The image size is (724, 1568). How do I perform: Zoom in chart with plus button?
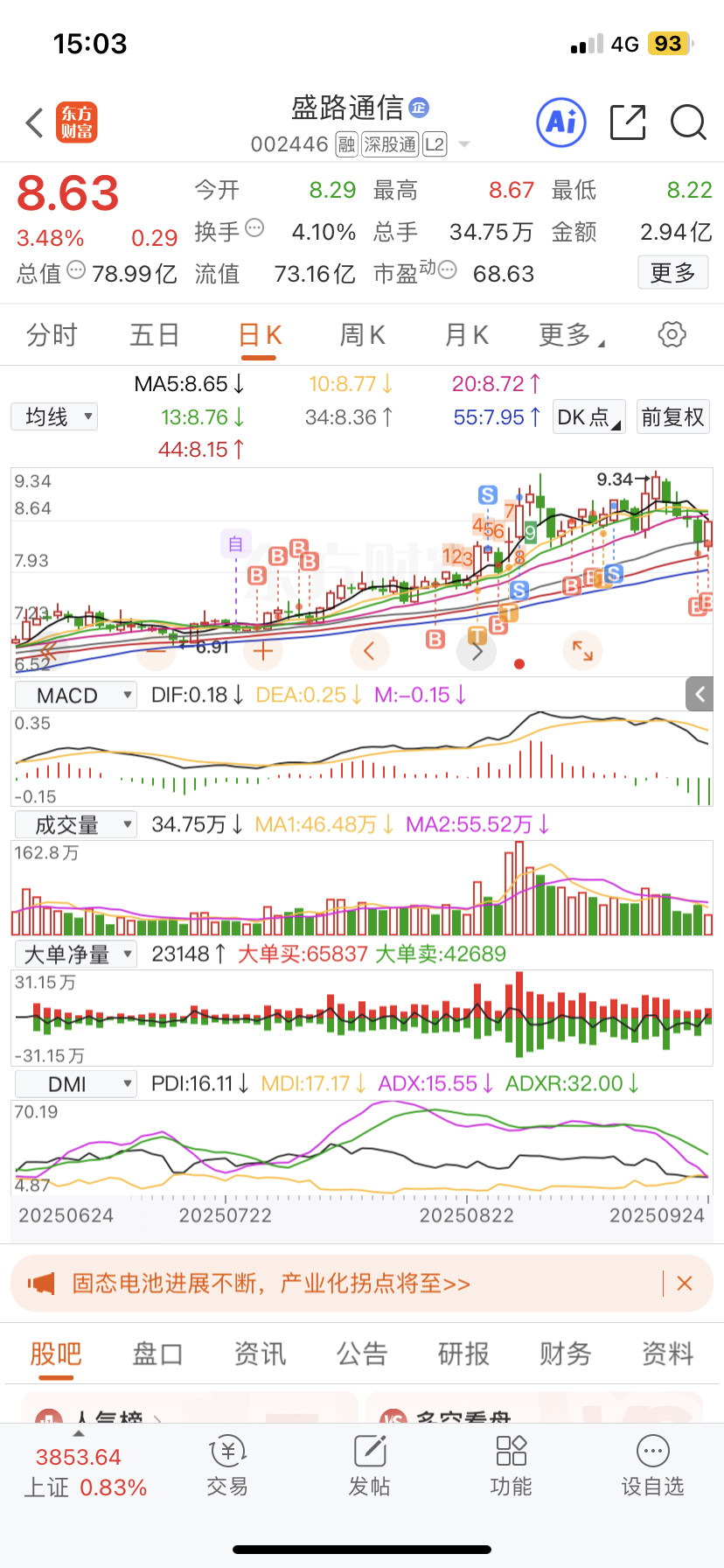coord(263,650)
